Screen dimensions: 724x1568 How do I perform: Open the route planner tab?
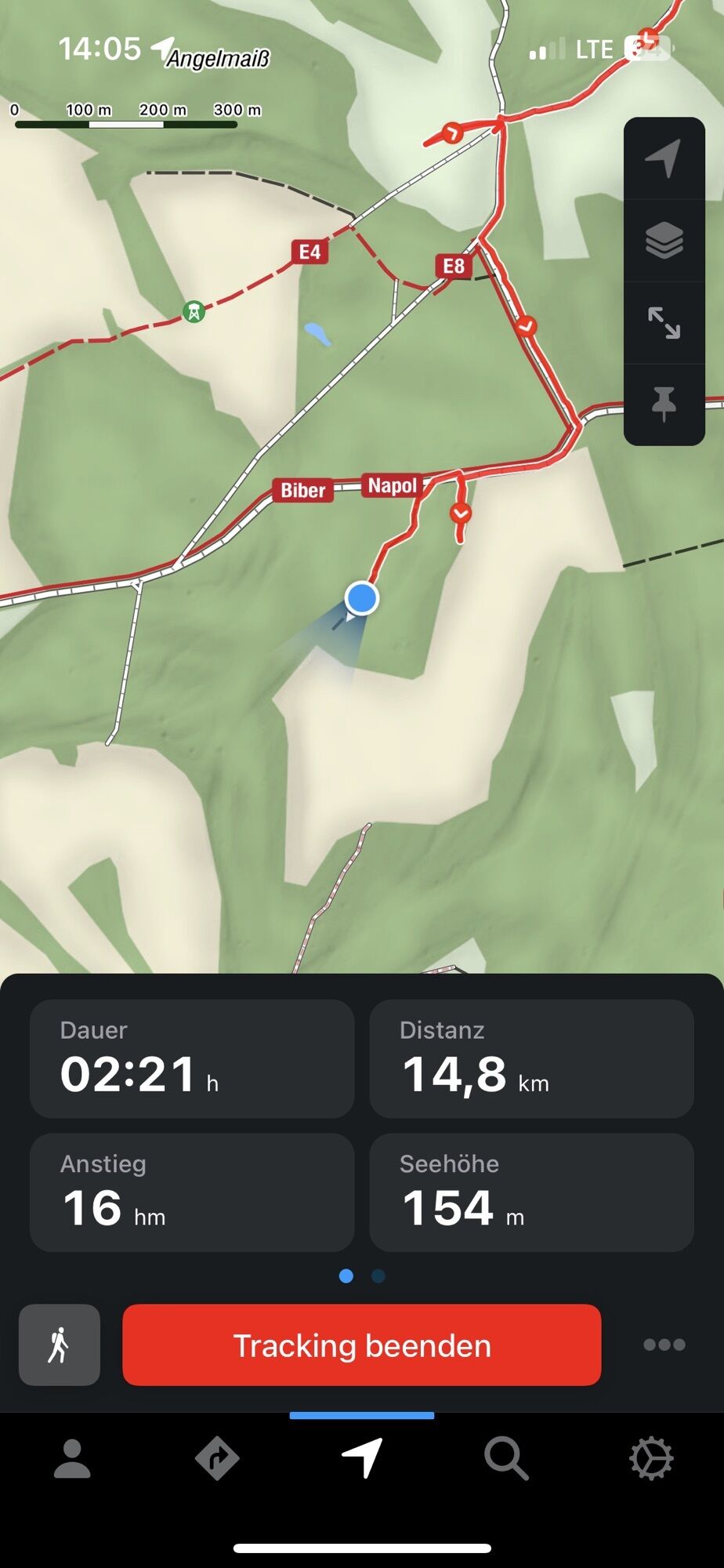(217, 1459)
